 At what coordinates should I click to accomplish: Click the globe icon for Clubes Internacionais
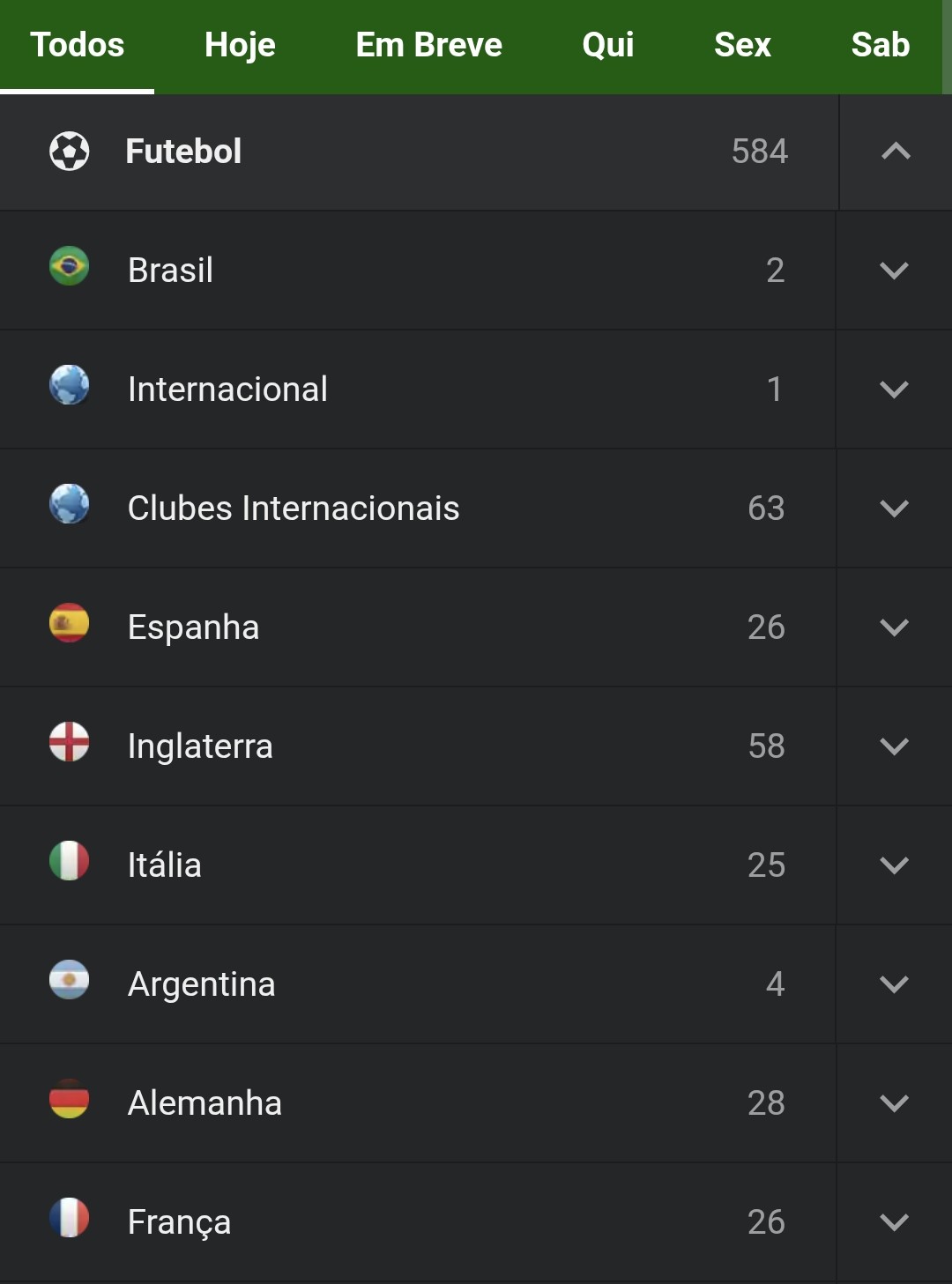(x=69, y=508)
